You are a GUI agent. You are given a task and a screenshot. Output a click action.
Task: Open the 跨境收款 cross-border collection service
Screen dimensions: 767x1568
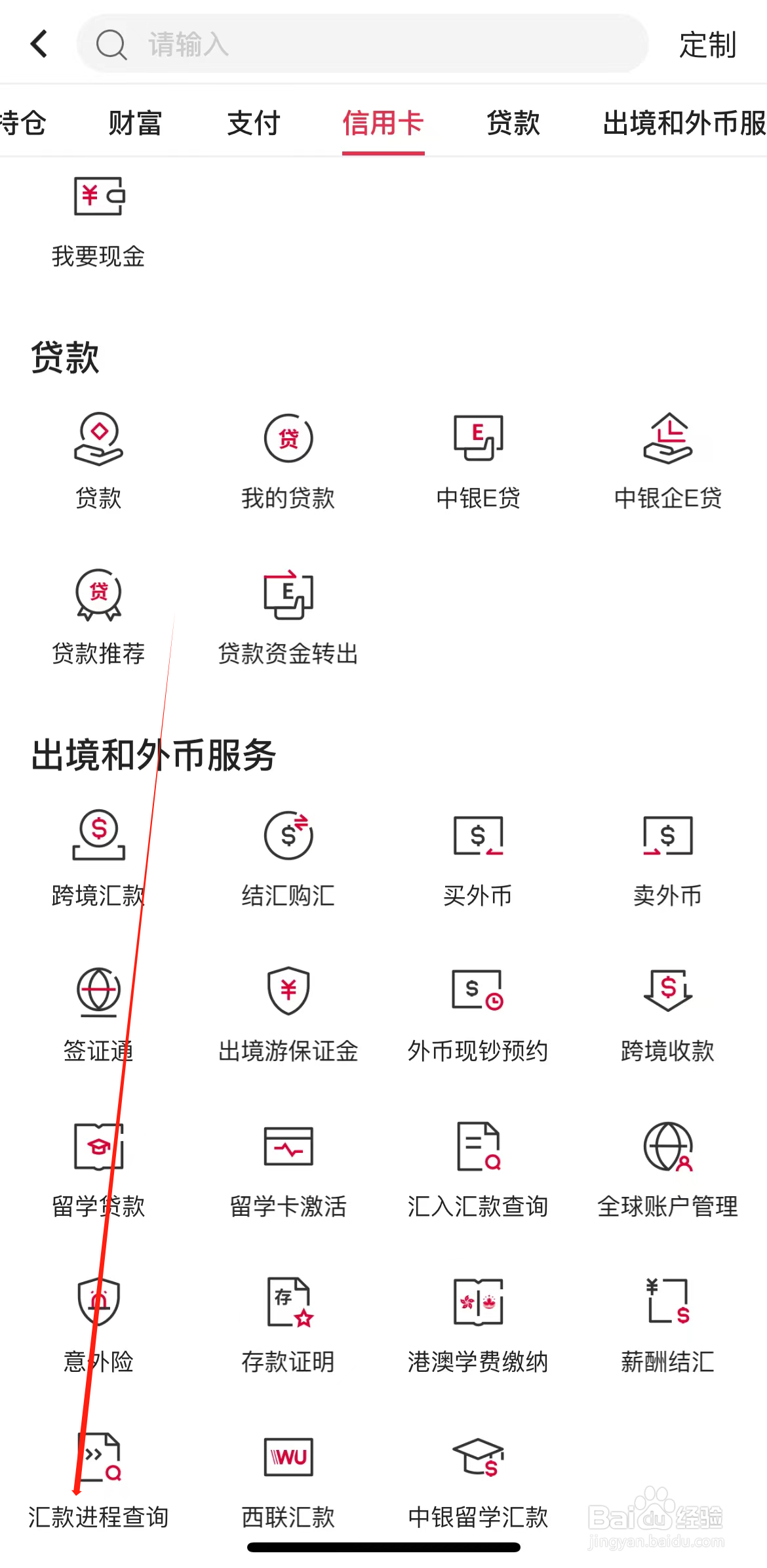667,1016
